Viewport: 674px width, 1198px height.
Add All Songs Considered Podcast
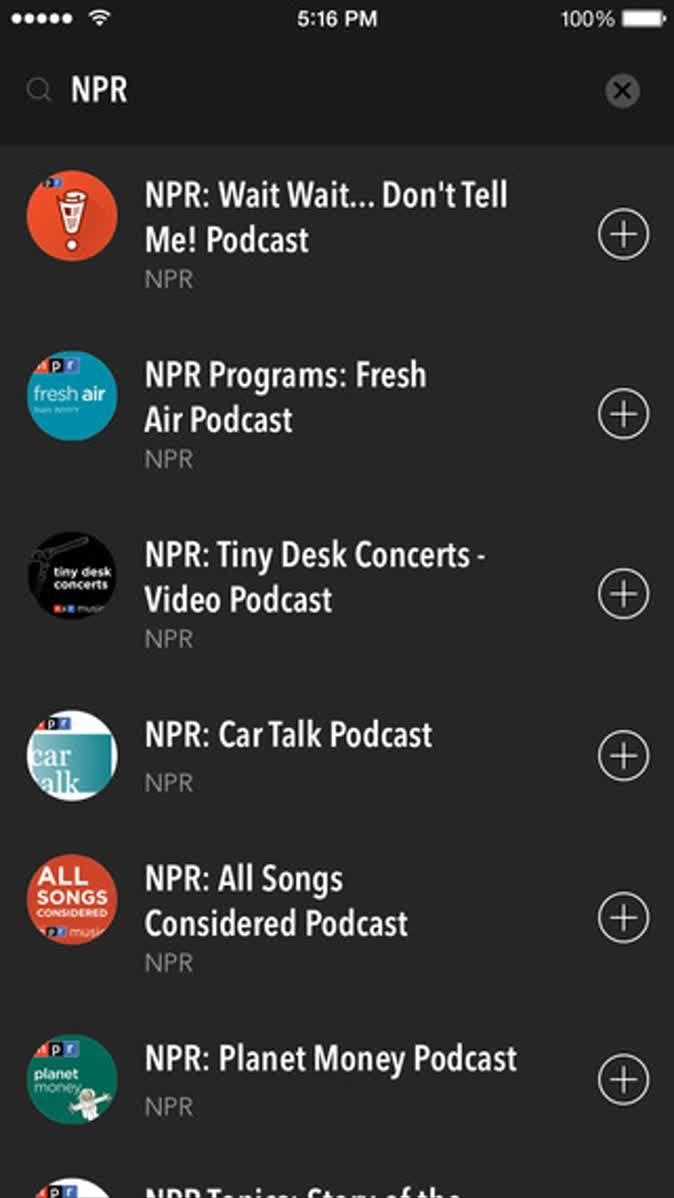point(623,917)
